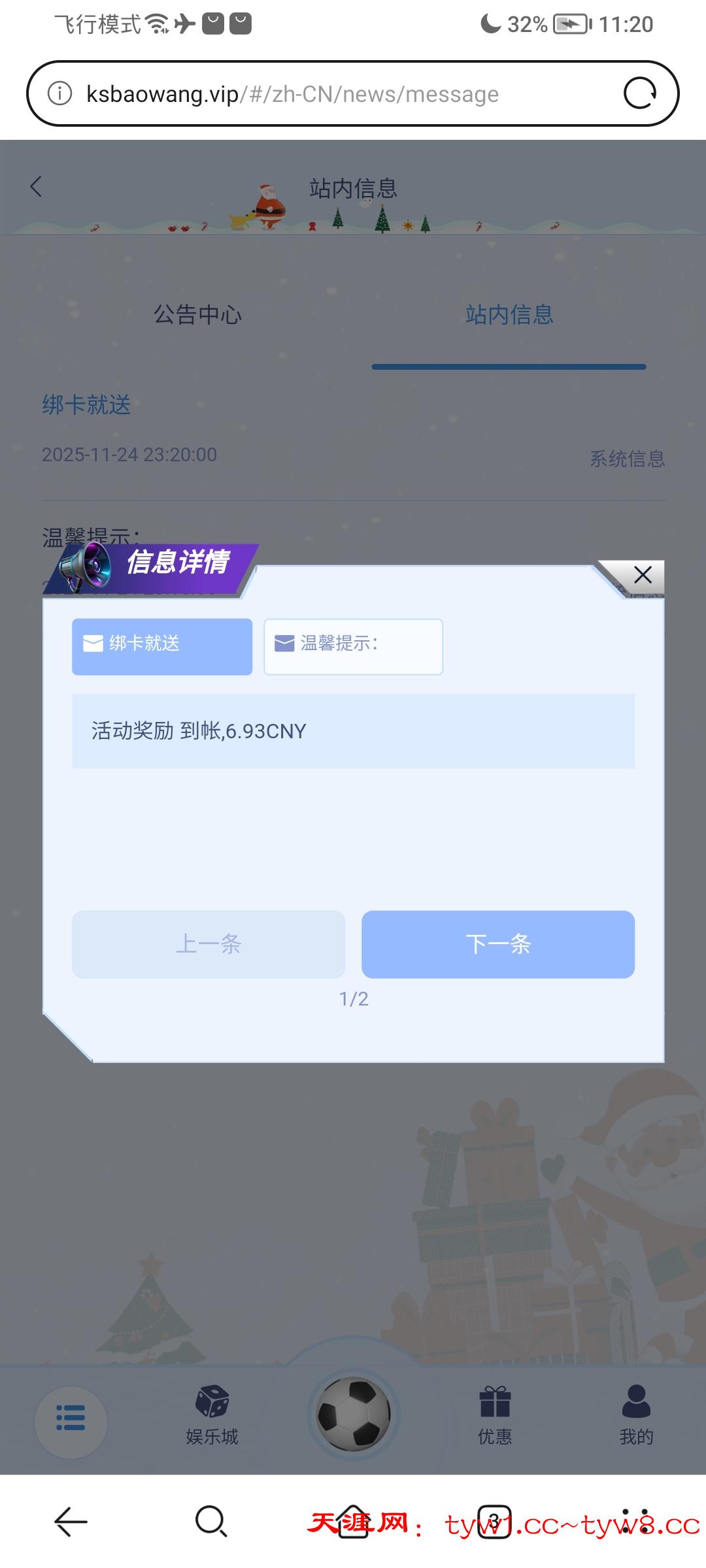The image size is (706, 1568).
Task: Open the URL address bar
Action: 327,94
